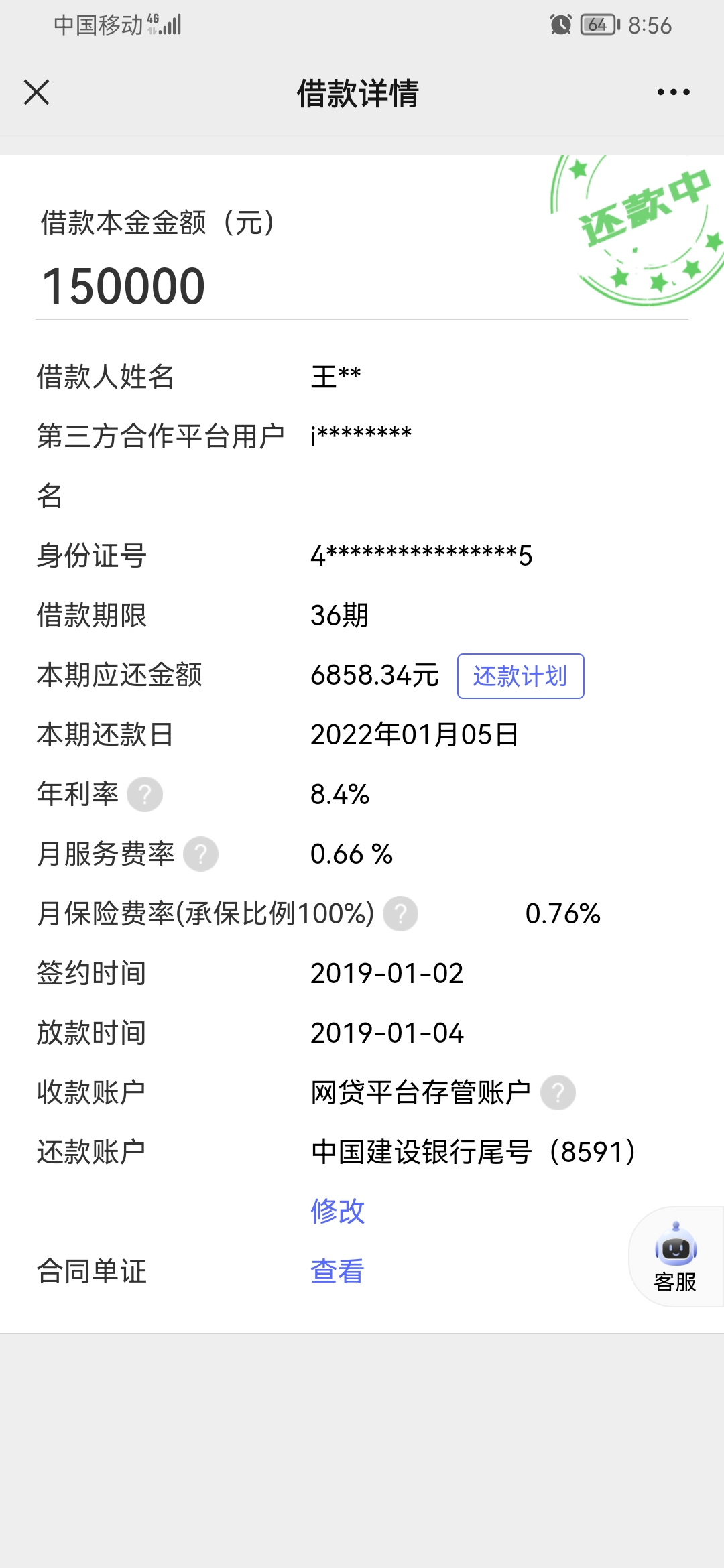Image resolution: width=724 pixels, height=1568 pixels.
Task: Tap 查看 to view the contract documents
Action: (337, 1271)
